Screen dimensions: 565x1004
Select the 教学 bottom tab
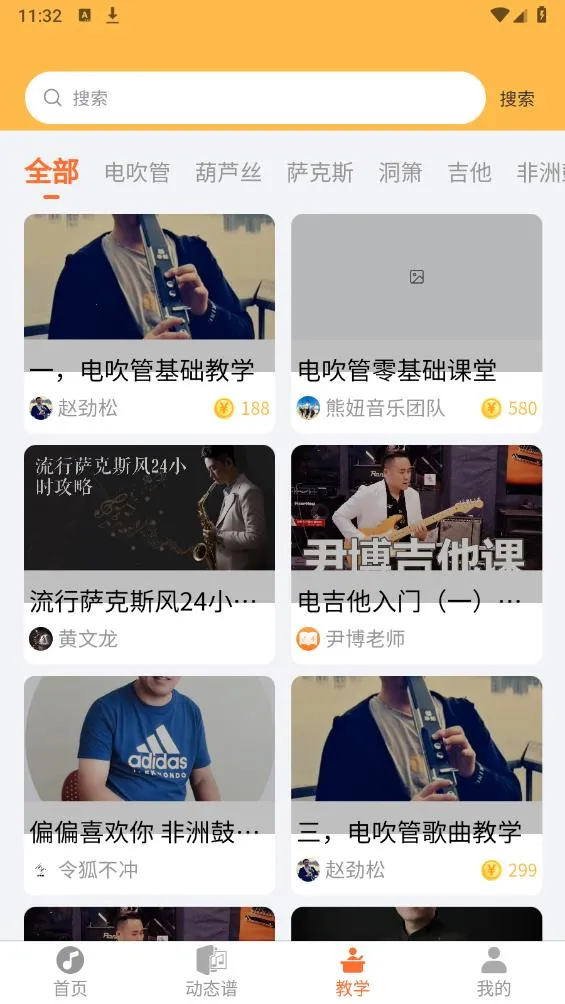click(353, 972)
